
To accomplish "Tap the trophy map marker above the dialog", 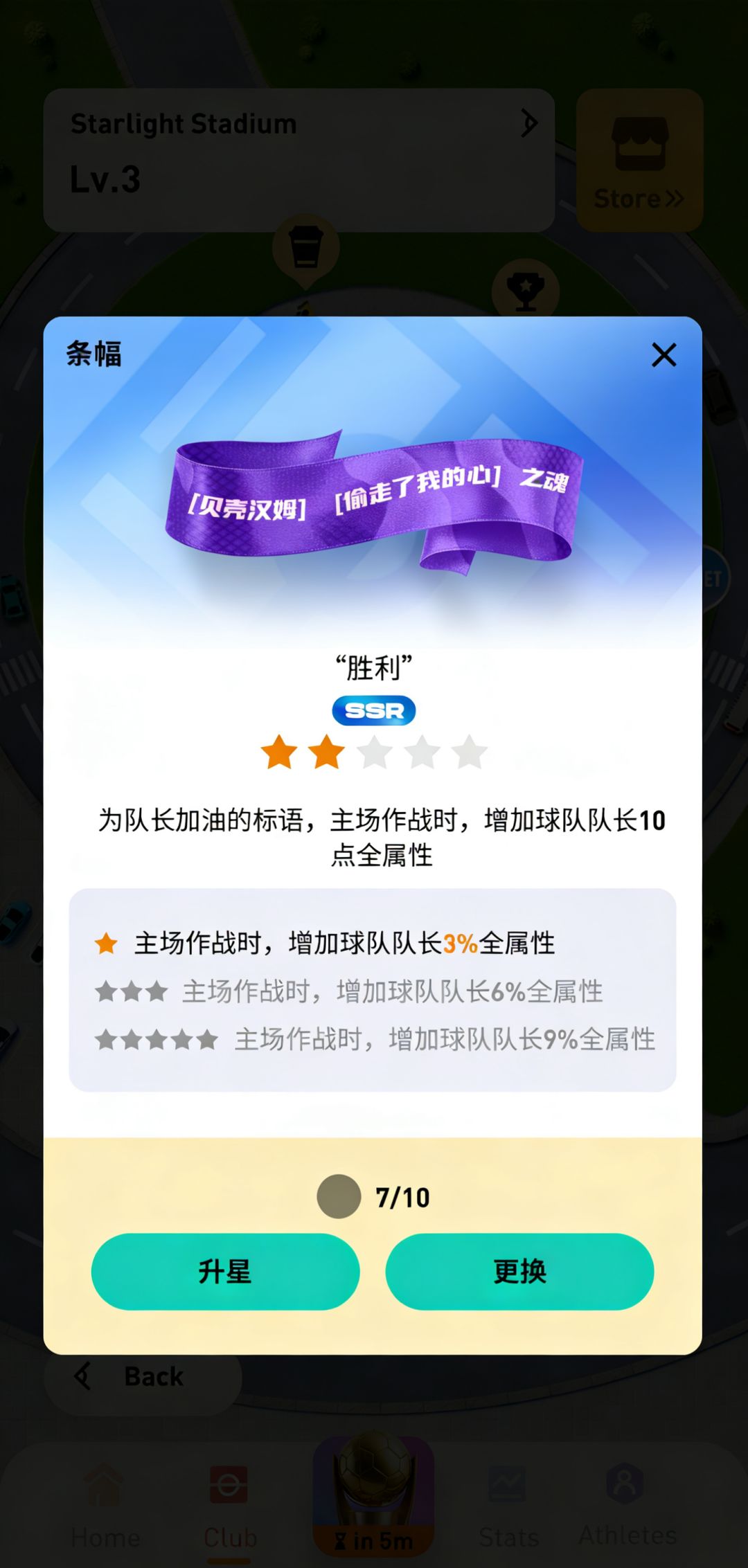I will [526, 287].
